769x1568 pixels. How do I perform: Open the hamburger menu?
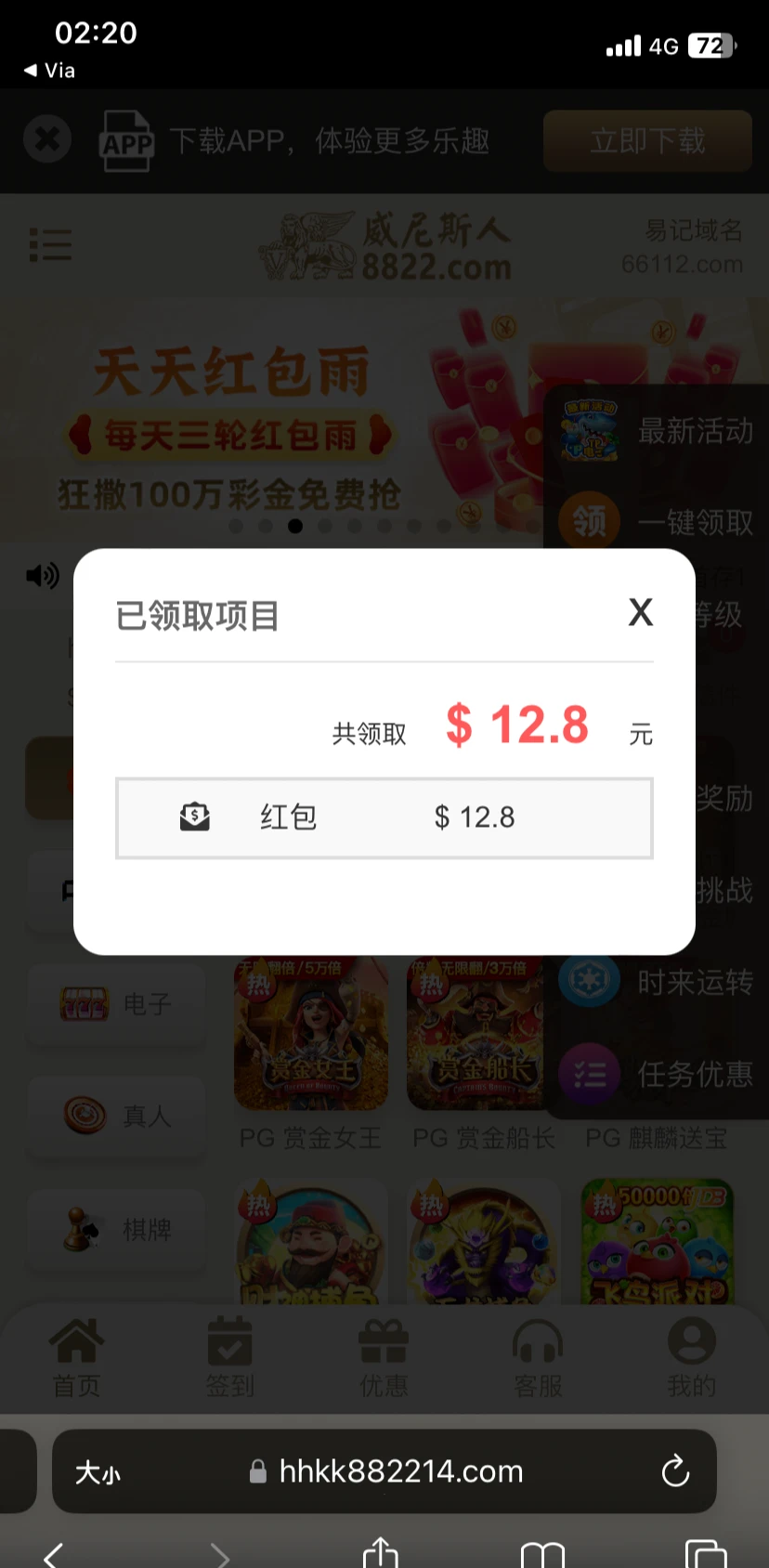point(50,245)
